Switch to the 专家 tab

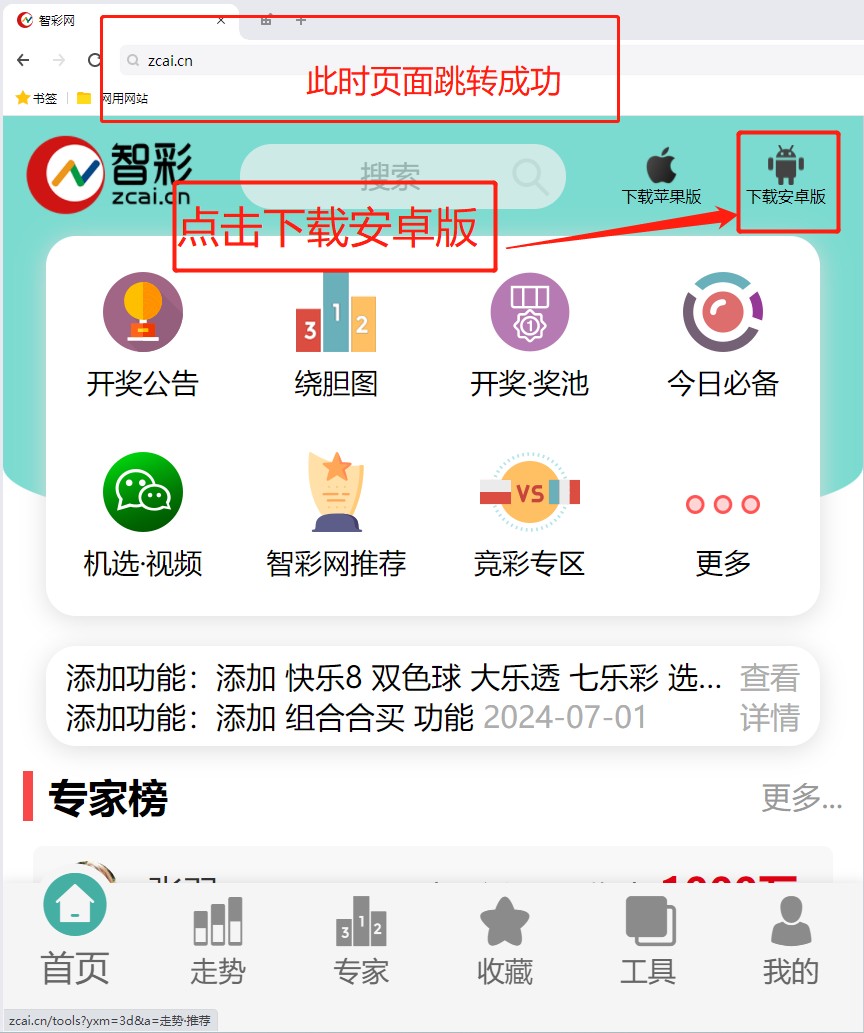tap(361, 942)
